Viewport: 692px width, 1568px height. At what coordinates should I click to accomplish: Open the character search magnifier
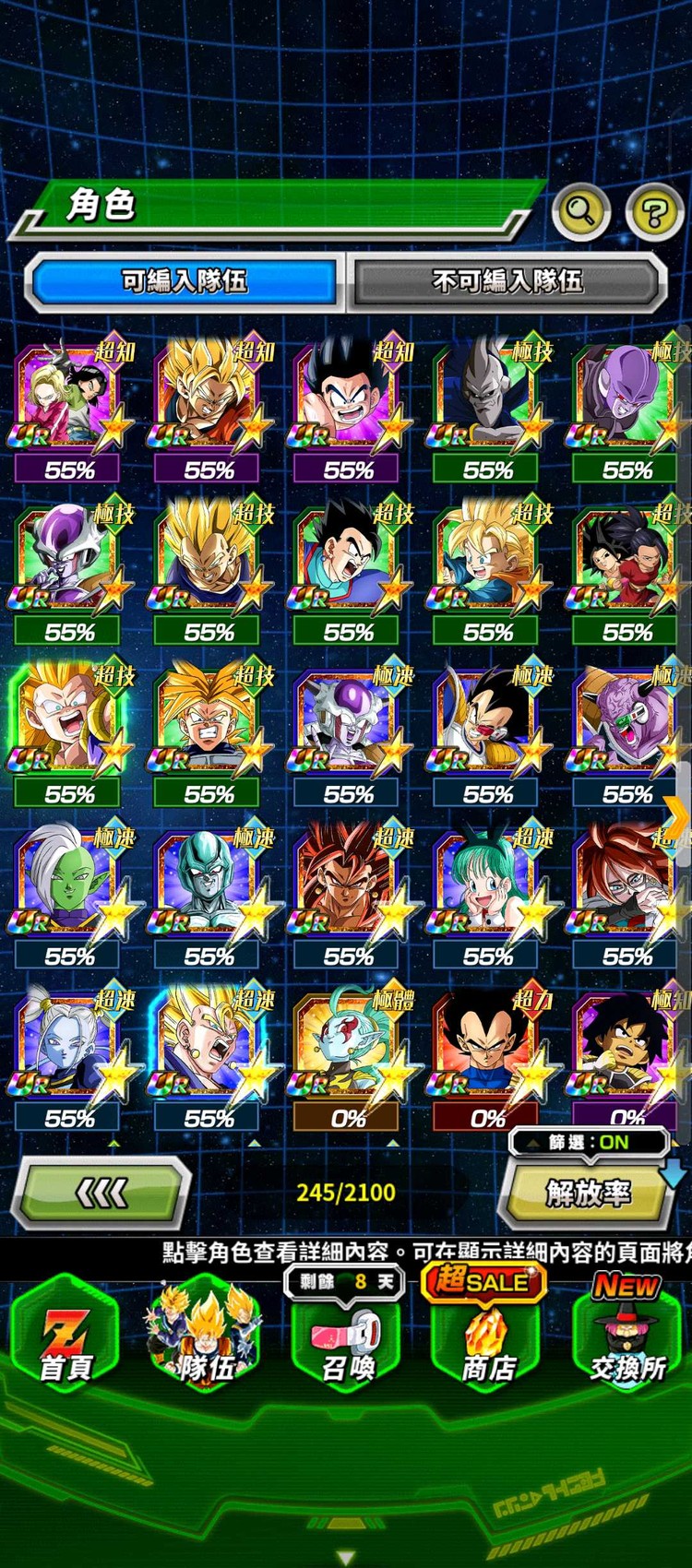pos(580,212)
